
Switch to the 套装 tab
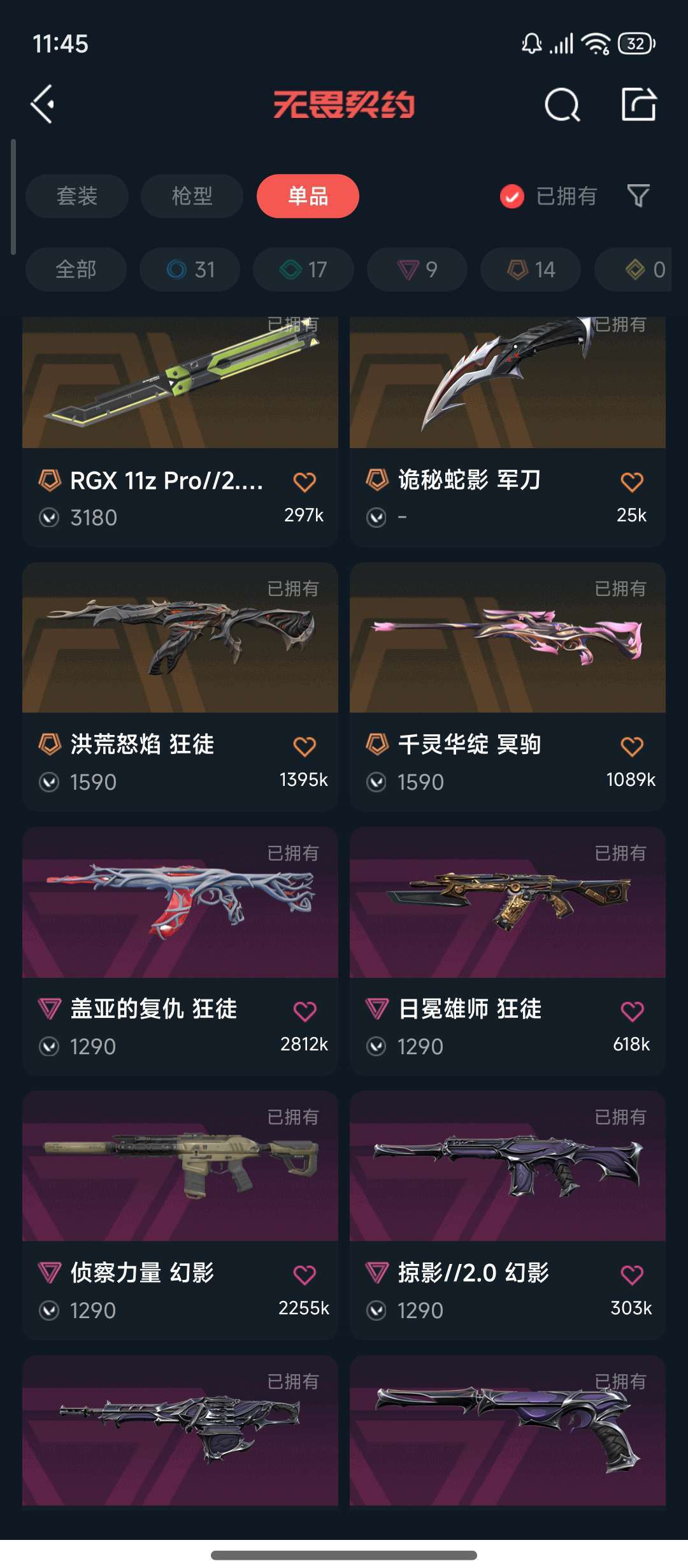pos(77,196)
